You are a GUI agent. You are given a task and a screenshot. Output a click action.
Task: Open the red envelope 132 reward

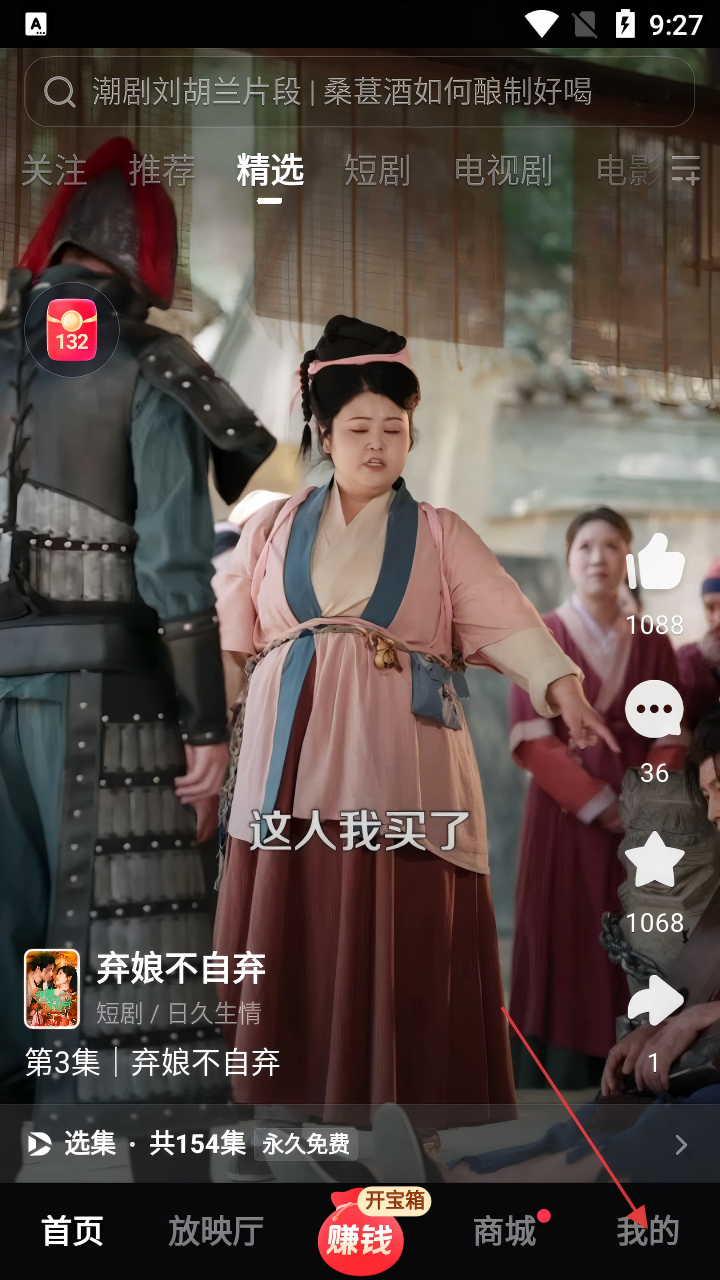(72, 330)
